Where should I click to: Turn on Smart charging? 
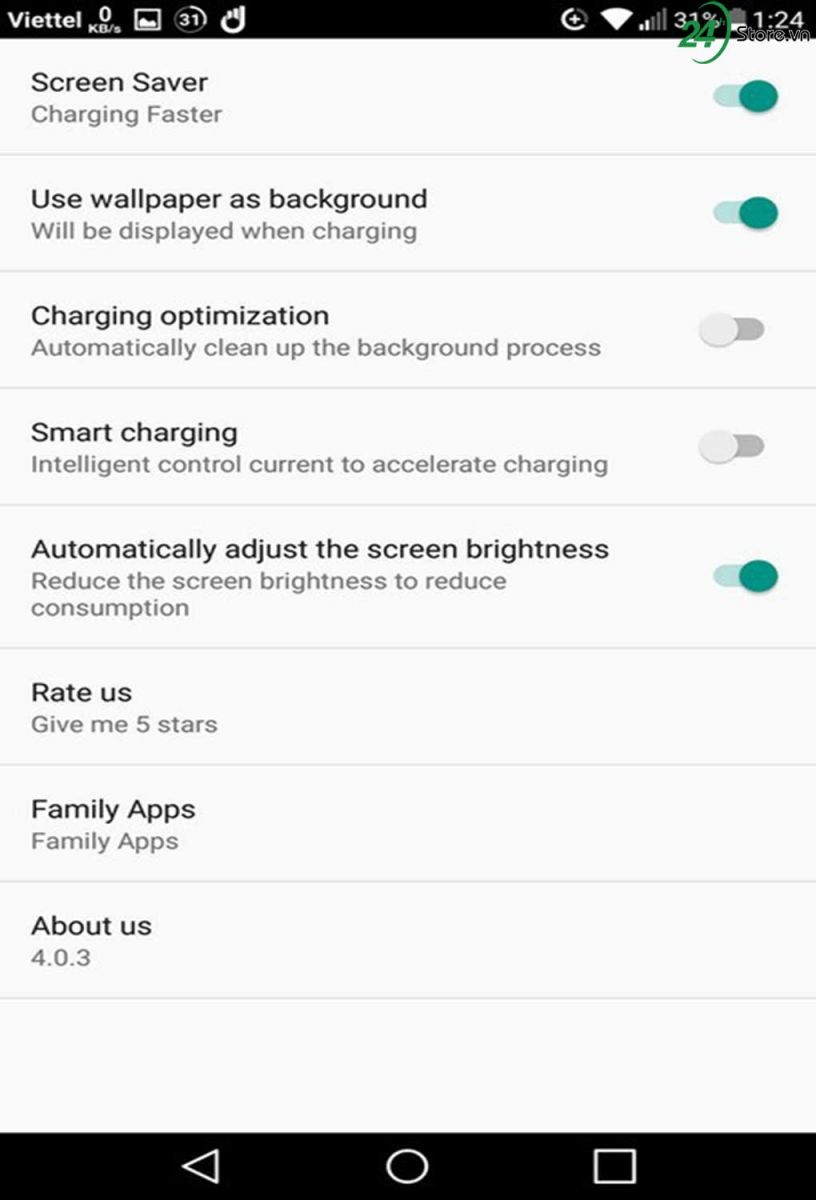coord(732,447)
